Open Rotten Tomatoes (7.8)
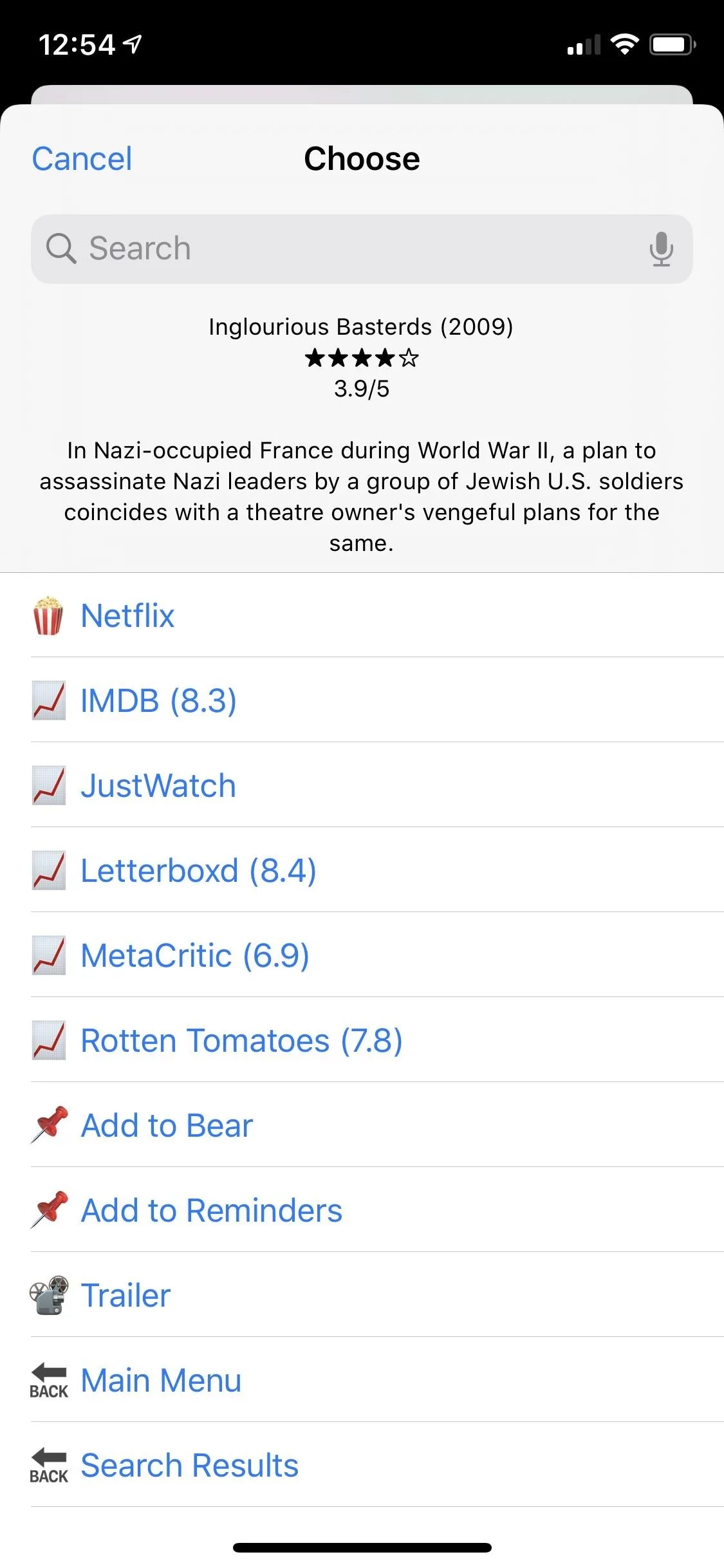This screenshot has height=1568, width=724. tap(362, 1040)
